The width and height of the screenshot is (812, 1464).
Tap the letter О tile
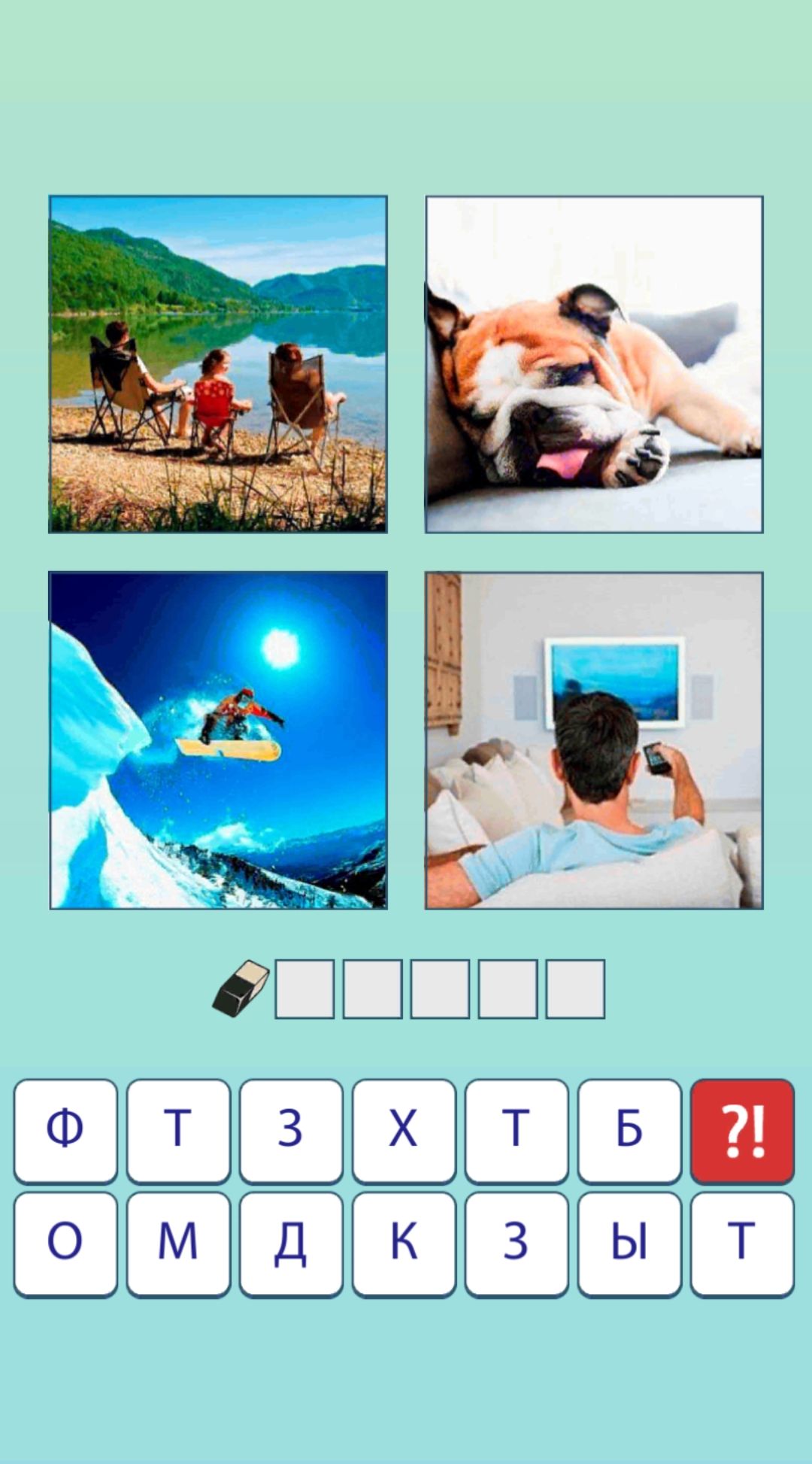pos(65,1244)
